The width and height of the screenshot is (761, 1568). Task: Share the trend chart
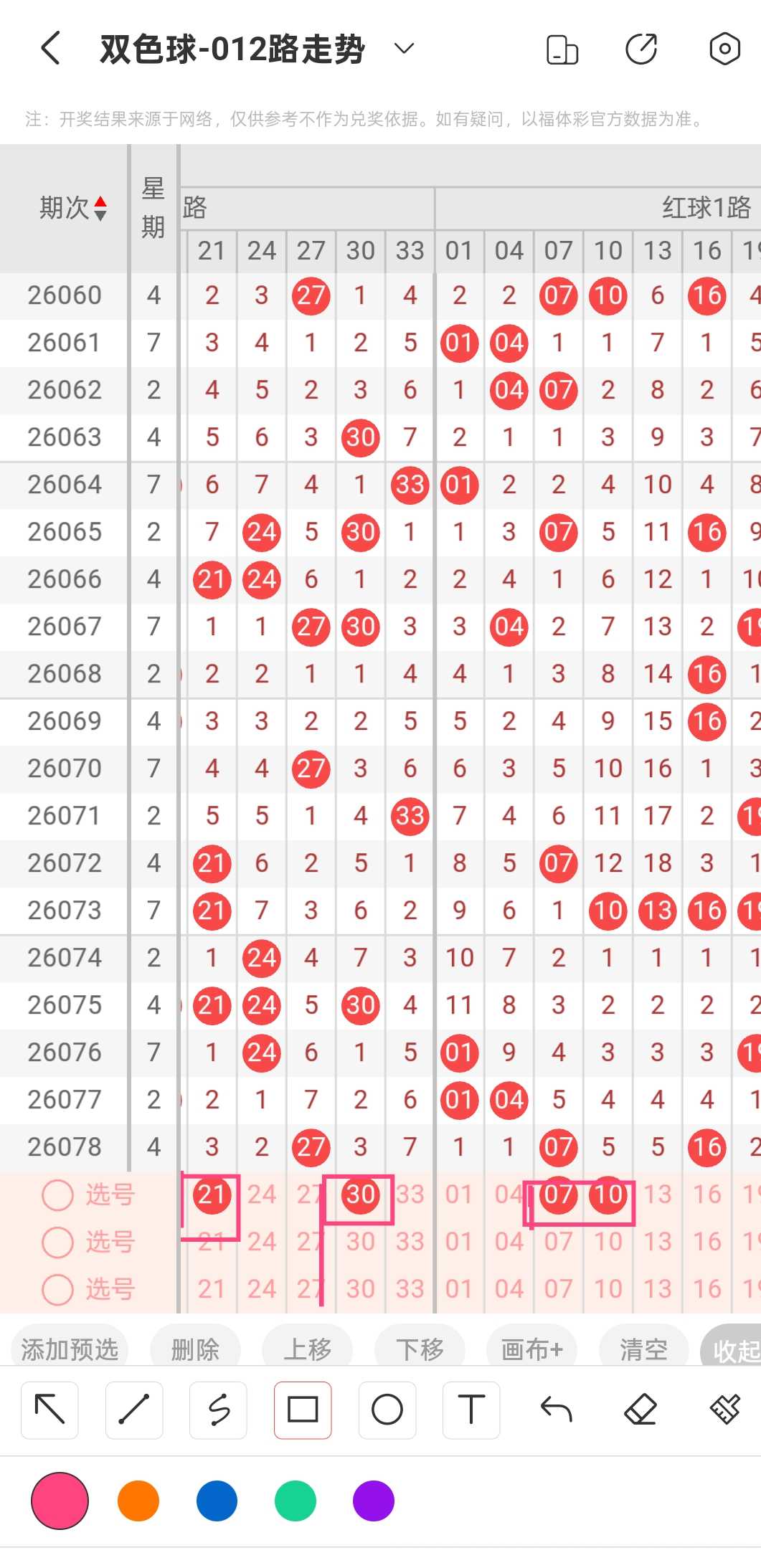click(641, 49)
